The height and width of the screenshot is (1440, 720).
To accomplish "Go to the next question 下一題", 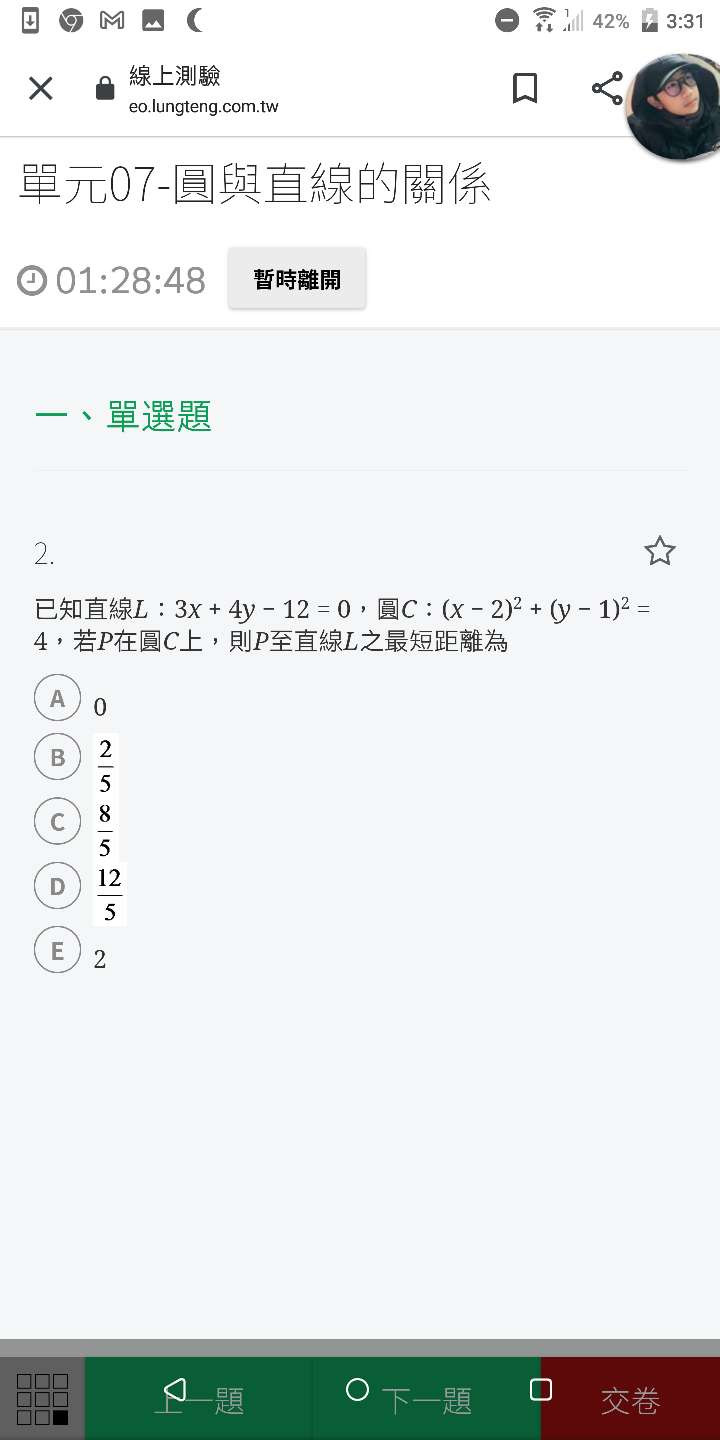I will pyautogui.click(x=427, y=1398).
